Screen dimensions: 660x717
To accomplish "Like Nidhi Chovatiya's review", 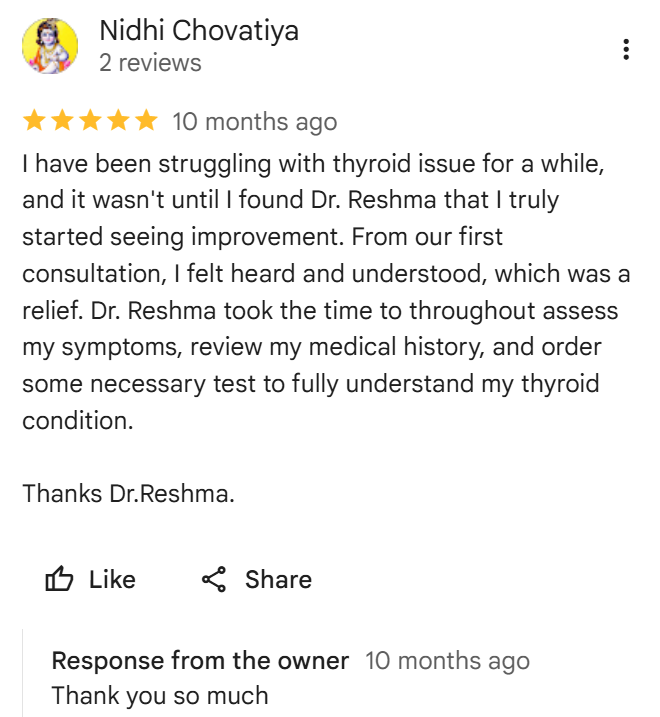I will [x=91, y=579].
